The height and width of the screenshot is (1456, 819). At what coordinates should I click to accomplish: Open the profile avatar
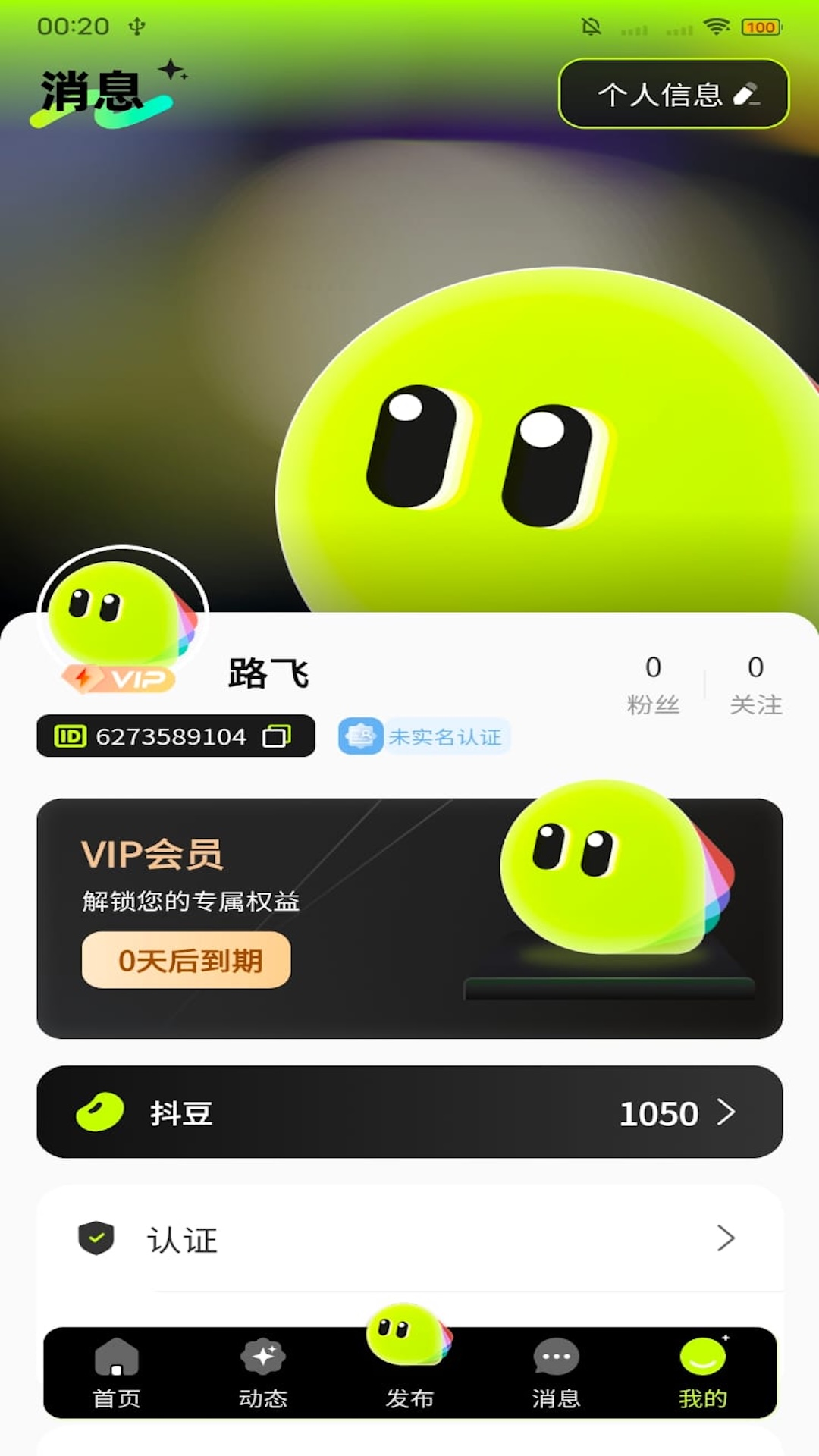[x=121, y=616]
